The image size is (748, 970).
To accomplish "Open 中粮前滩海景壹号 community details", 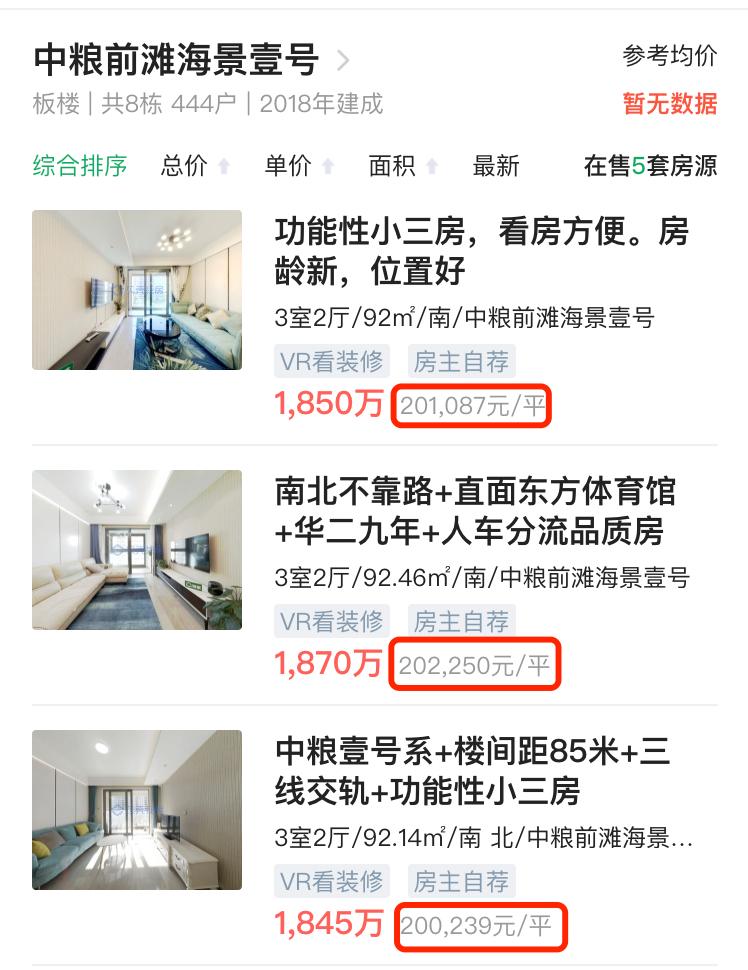I will pos(190,60).
